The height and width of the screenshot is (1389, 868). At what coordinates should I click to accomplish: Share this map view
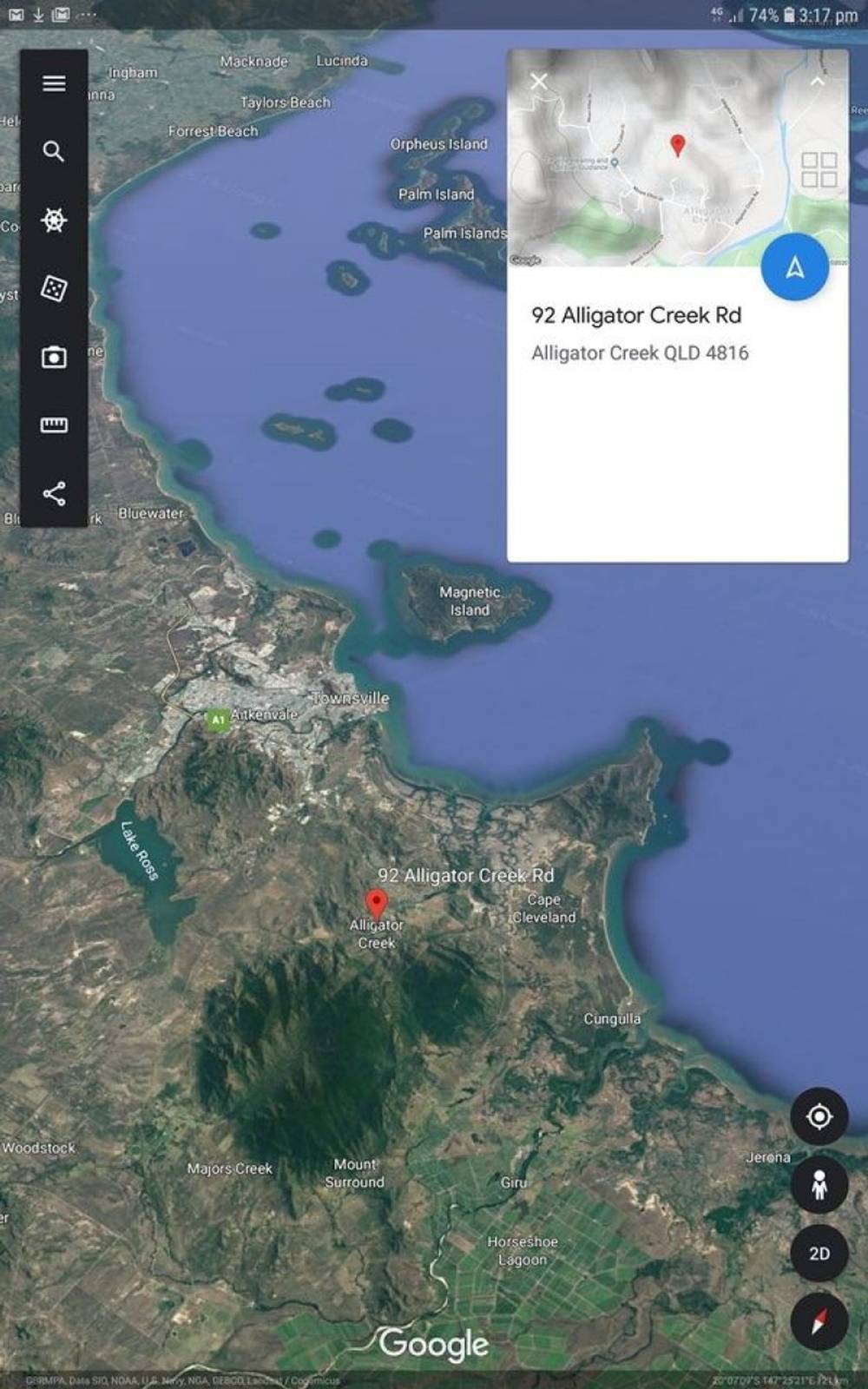click(x=54, y=494)
